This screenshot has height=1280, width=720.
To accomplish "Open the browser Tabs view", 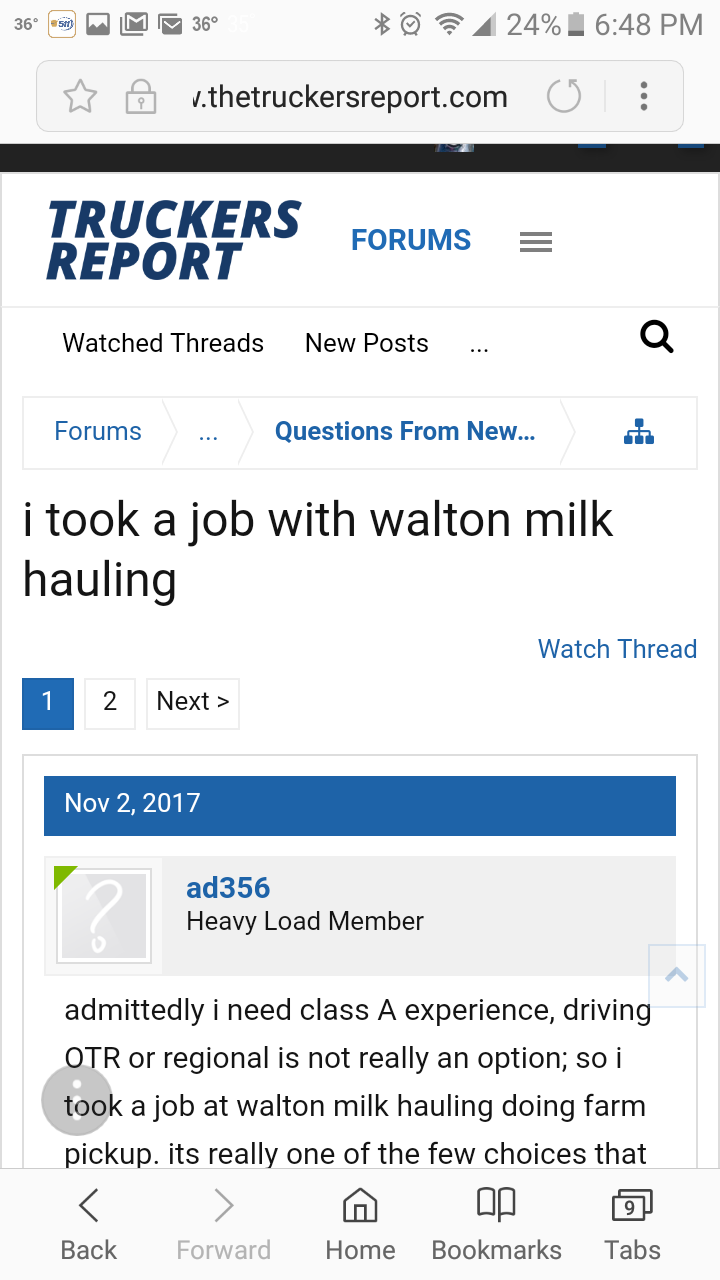I will 632,1225.
